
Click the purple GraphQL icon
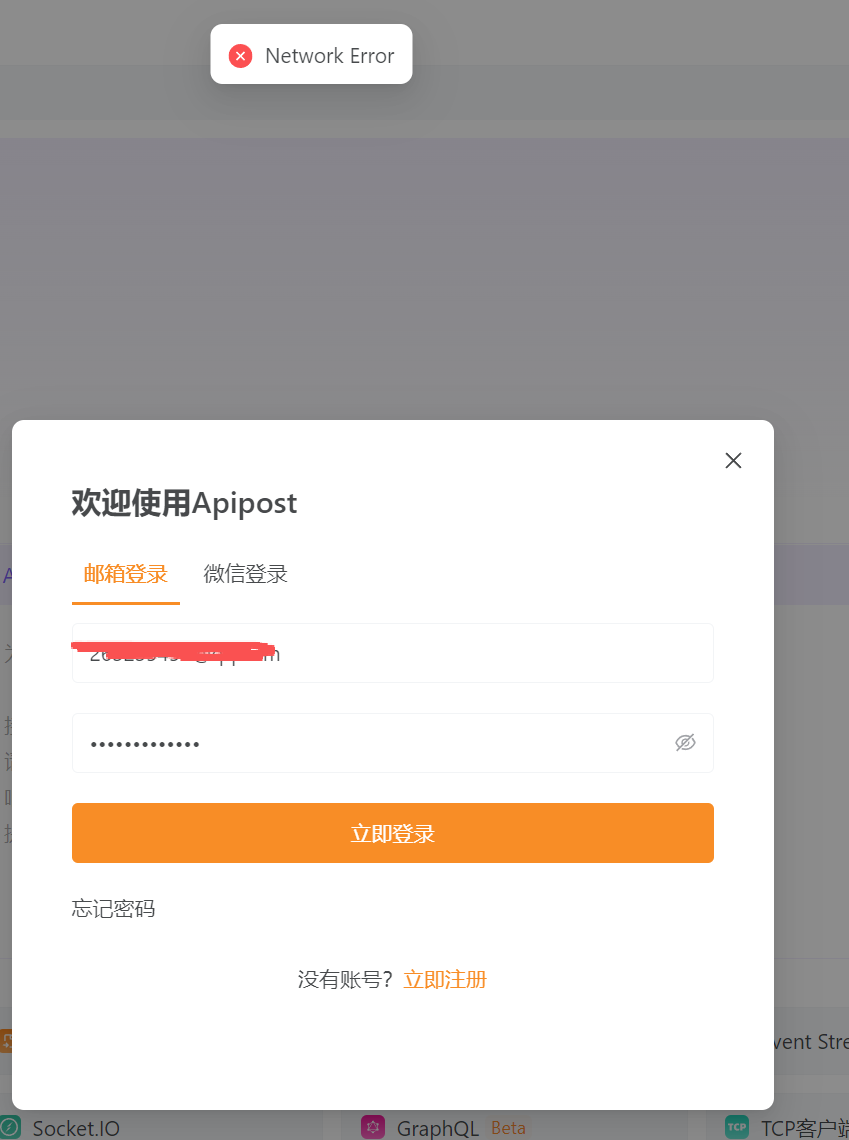pyautogui.click(x=372, y=1127)
